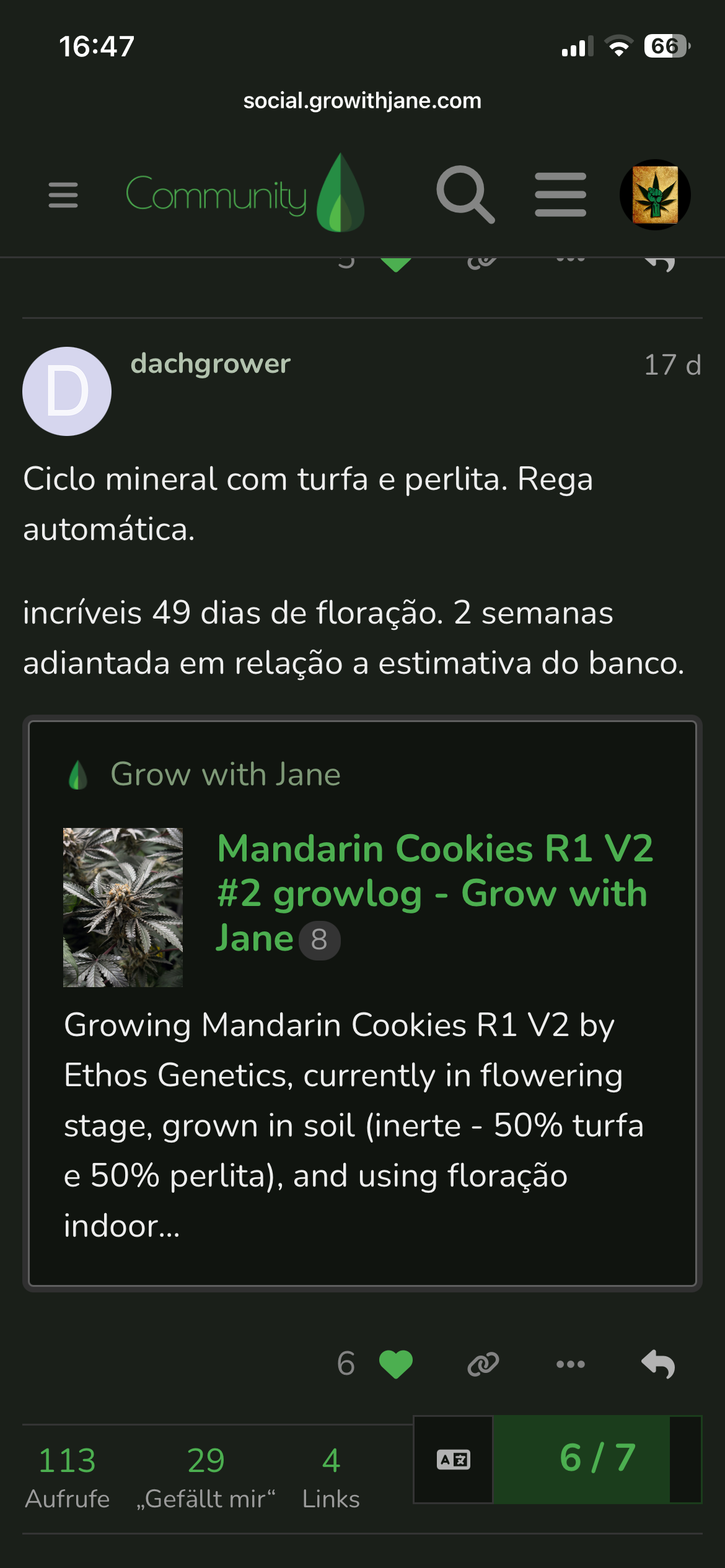The image size is (725, 1568).
Task: Open the Grow with Jane source link
Action: pos(226,775)
